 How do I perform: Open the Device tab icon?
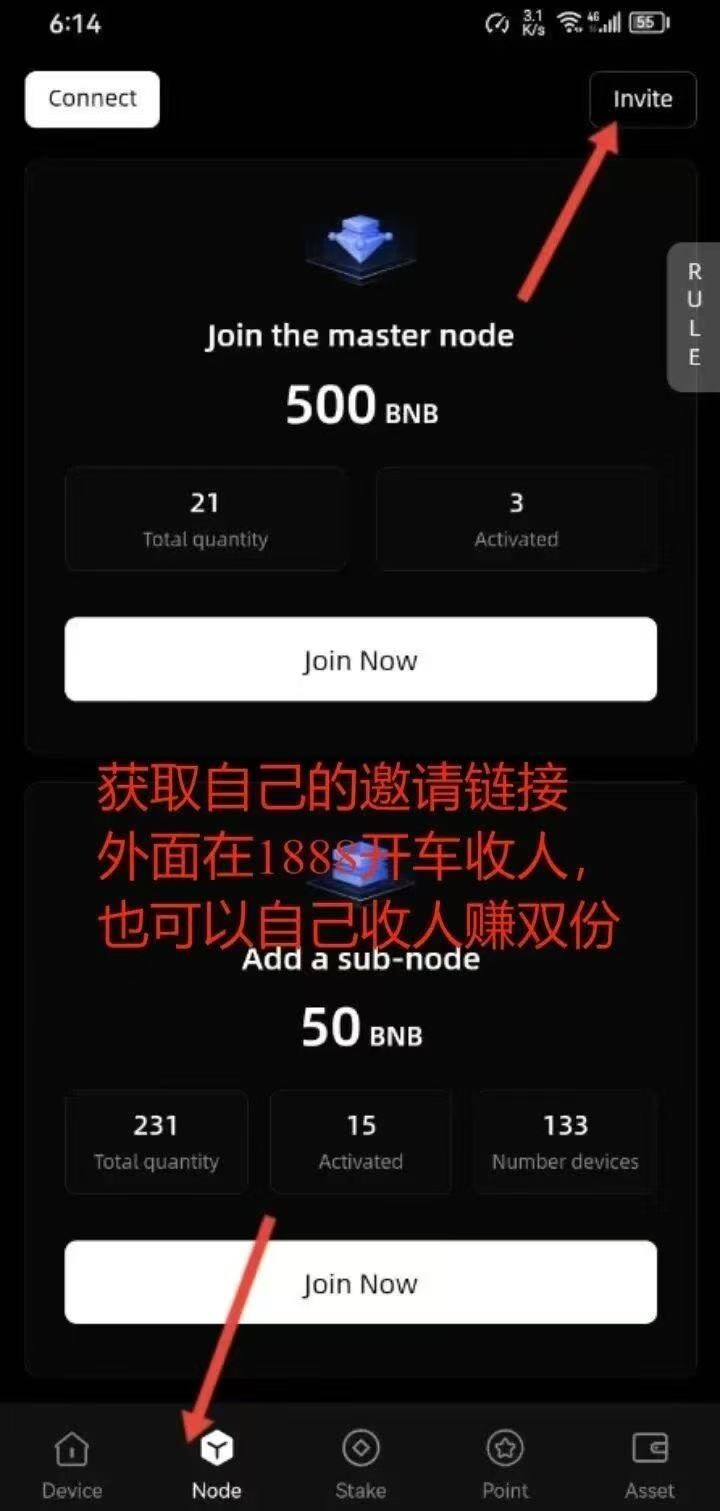(71, 1447)
